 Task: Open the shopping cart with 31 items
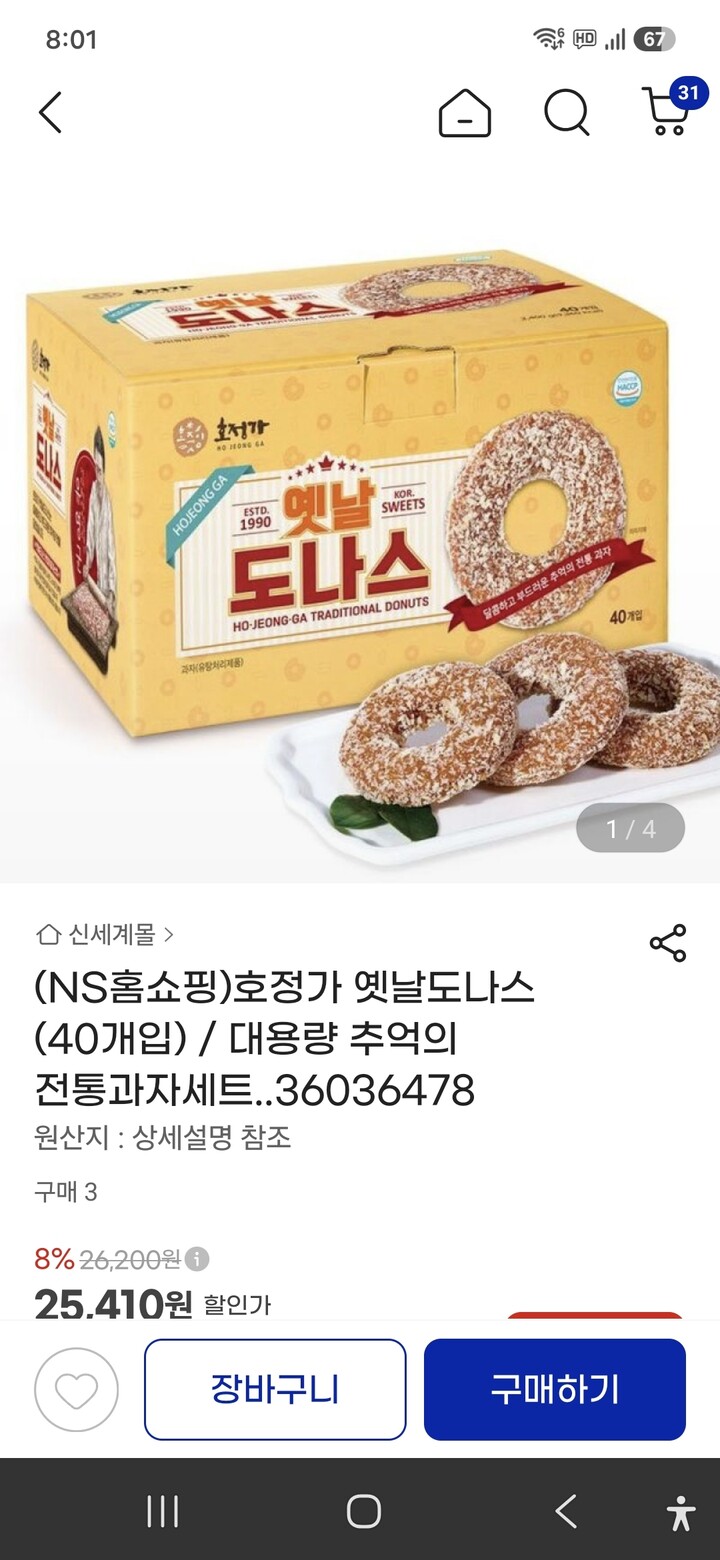tap(667, 109)
